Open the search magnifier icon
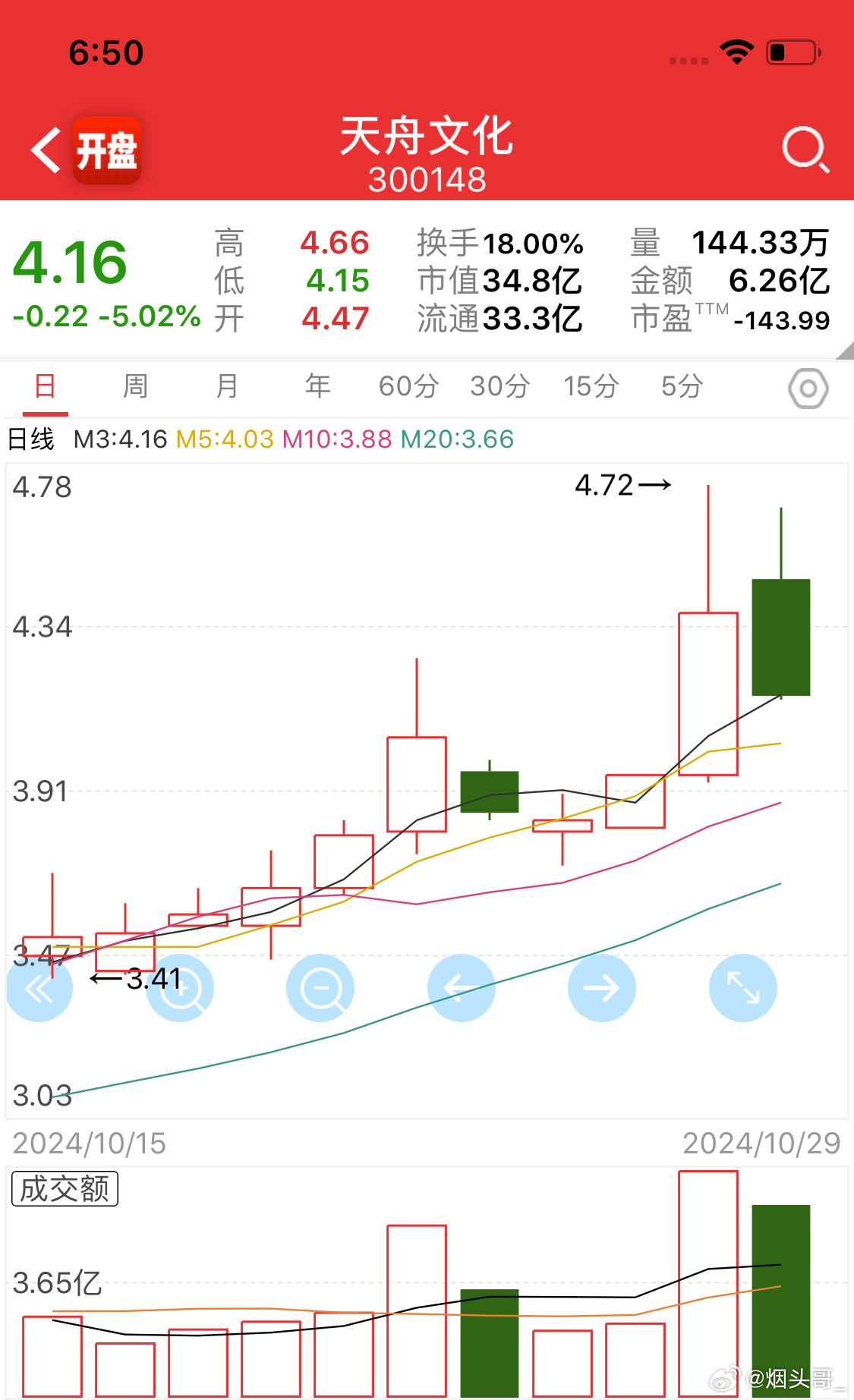 pos(805,149)
